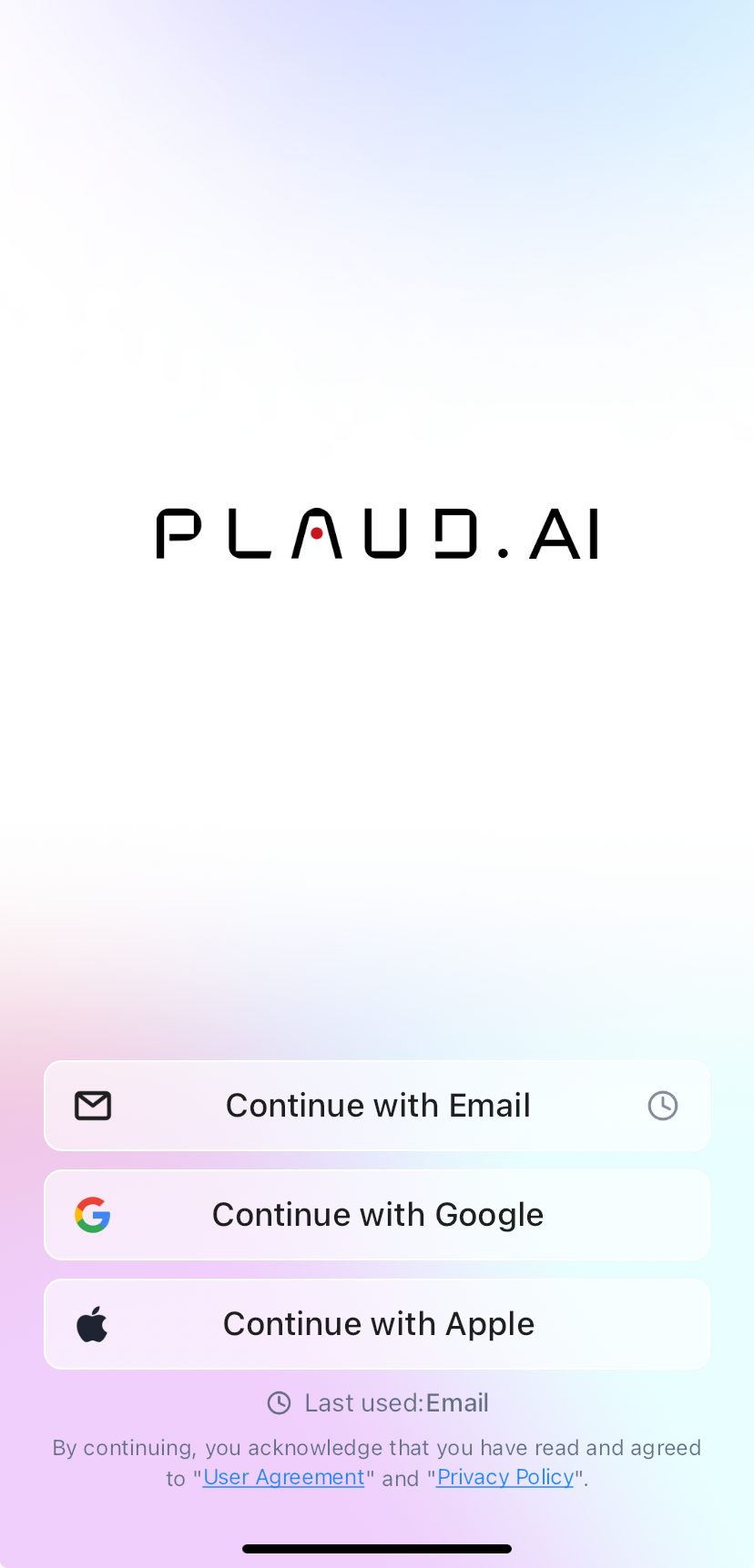Viewport: 754px width, 1568px height.
Task: Sign in using Continue with Google
Action: tap(377, 1215)
